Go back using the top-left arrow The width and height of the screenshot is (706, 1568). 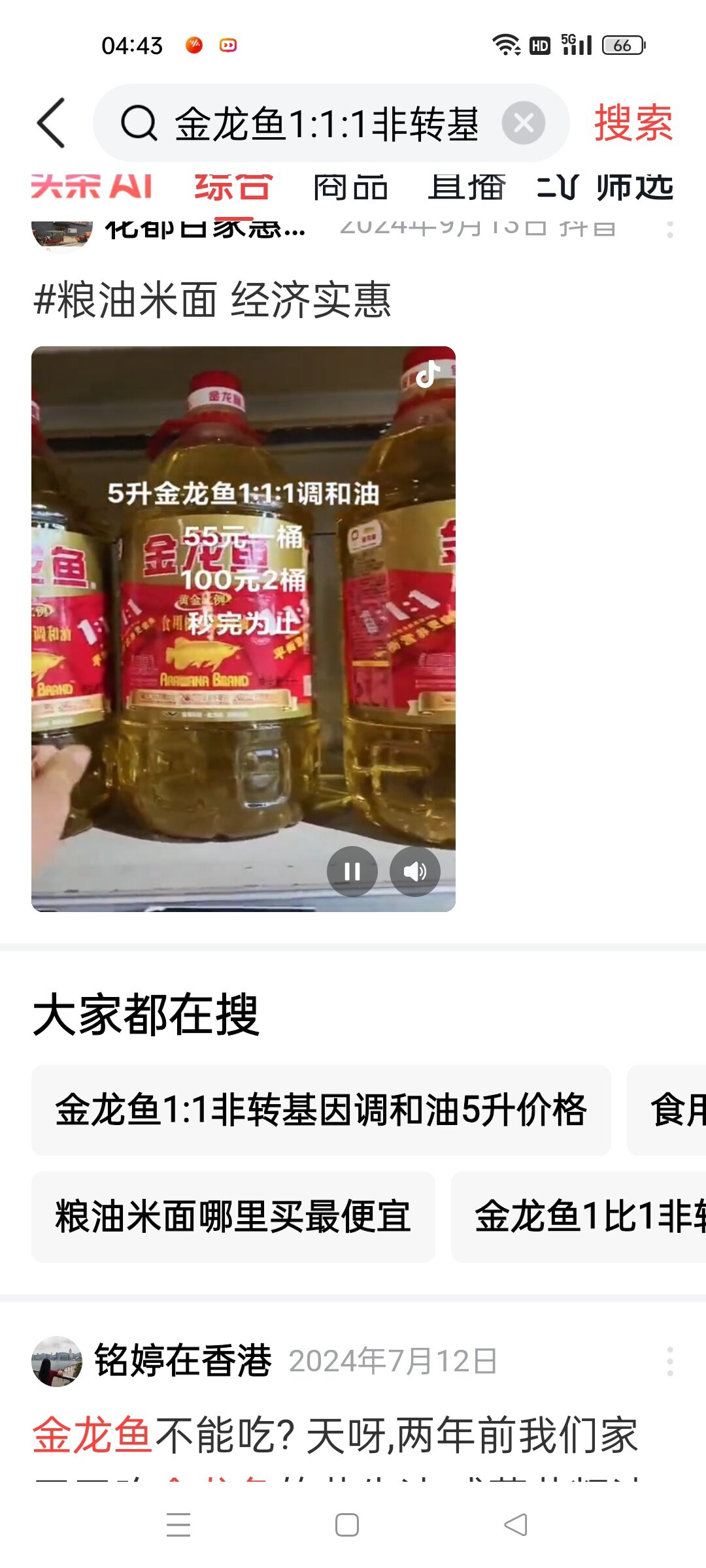[x=51, y=123]
